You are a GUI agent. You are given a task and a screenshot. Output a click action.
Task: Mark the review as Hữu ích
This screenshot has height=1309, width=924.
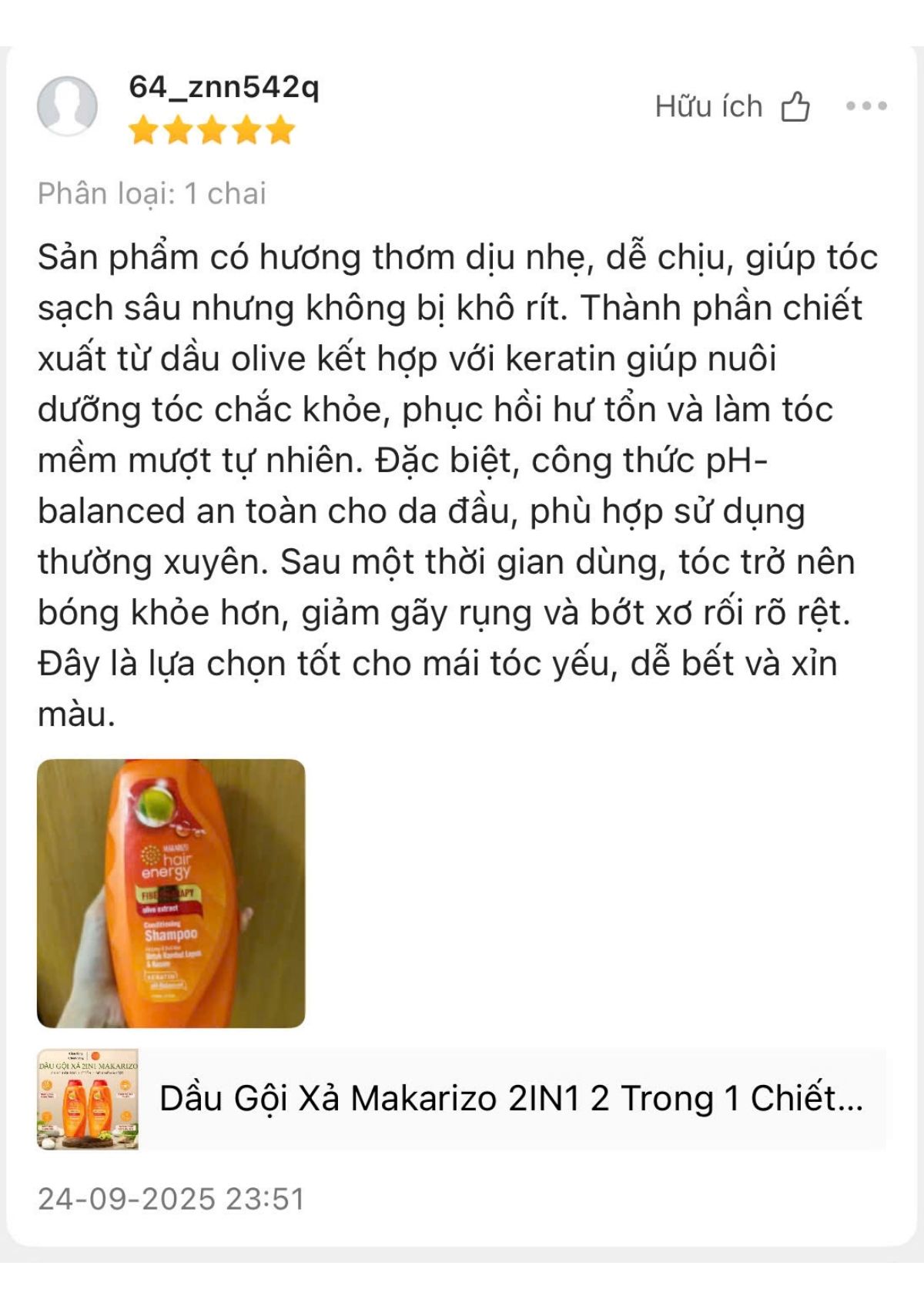tap(794, 106)
